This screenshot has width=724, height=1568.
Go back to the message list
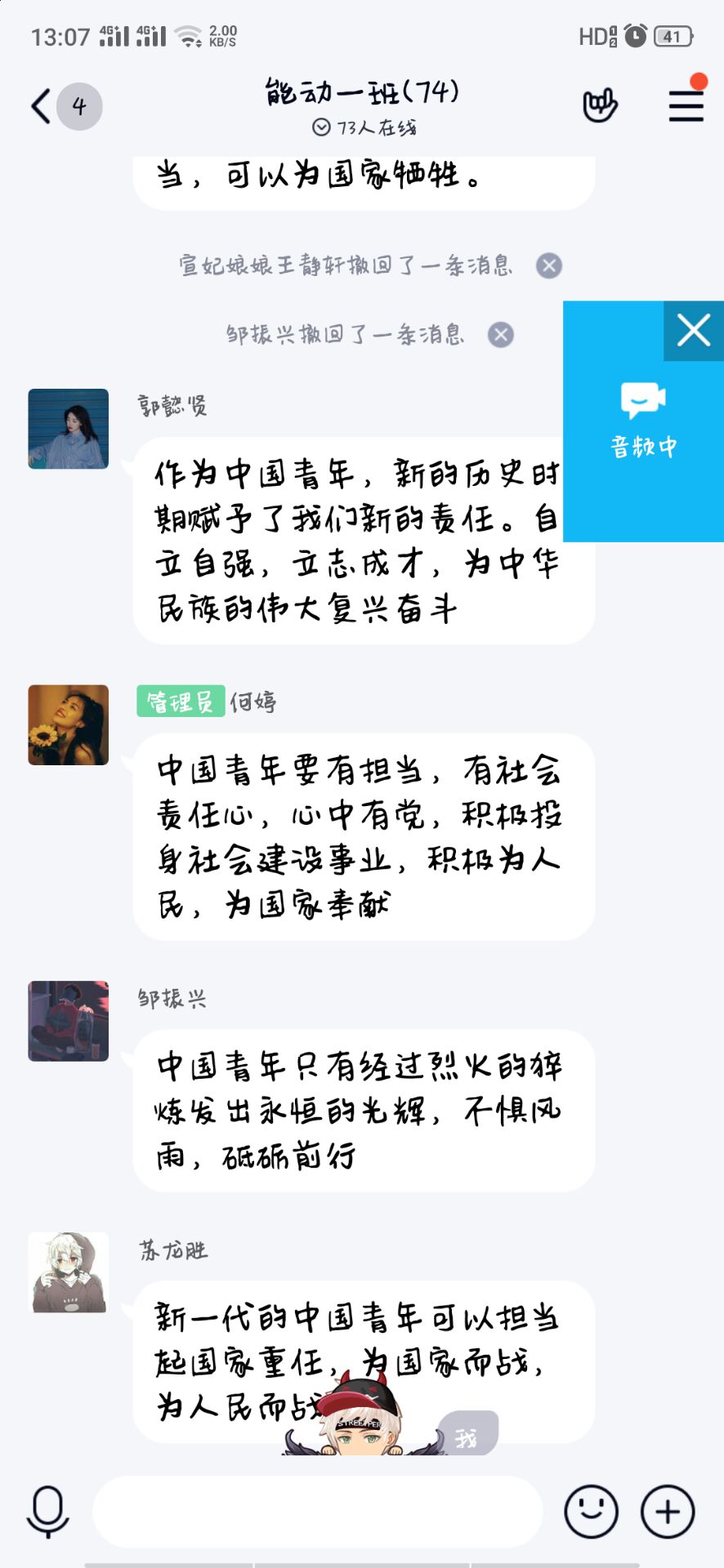pyautogui.click(x=42, y=106)
